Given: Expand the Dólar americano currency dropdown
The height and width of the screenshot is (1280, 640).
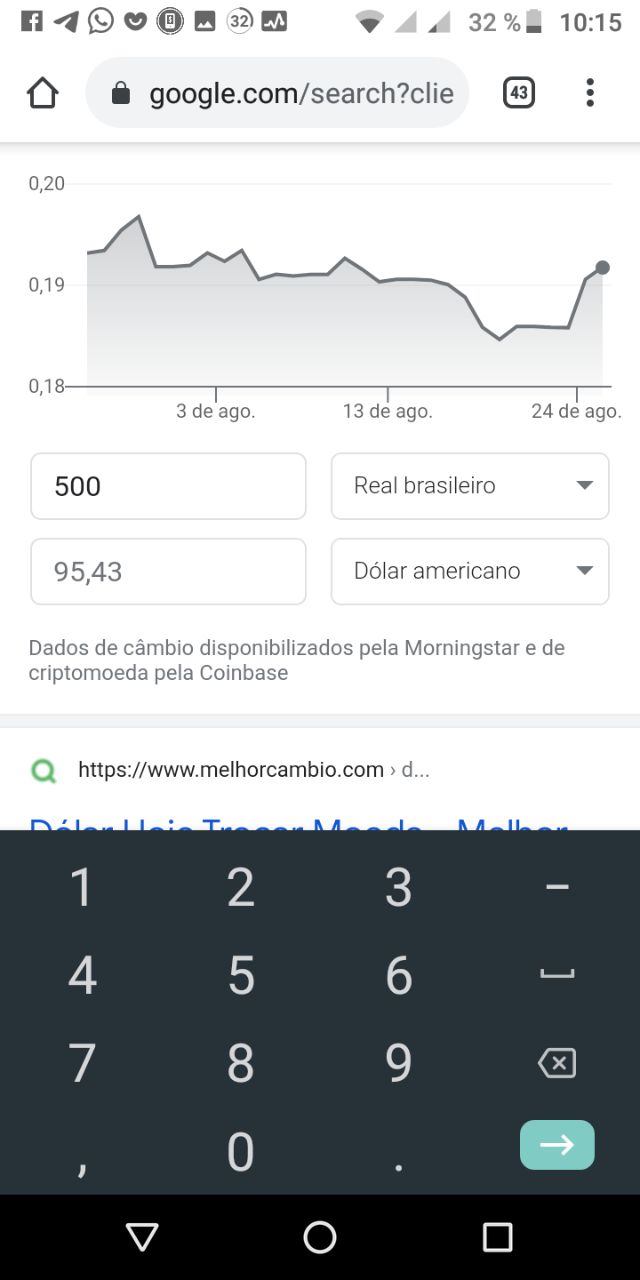Looking at the screenshot, I should click(x=470, y=571).
